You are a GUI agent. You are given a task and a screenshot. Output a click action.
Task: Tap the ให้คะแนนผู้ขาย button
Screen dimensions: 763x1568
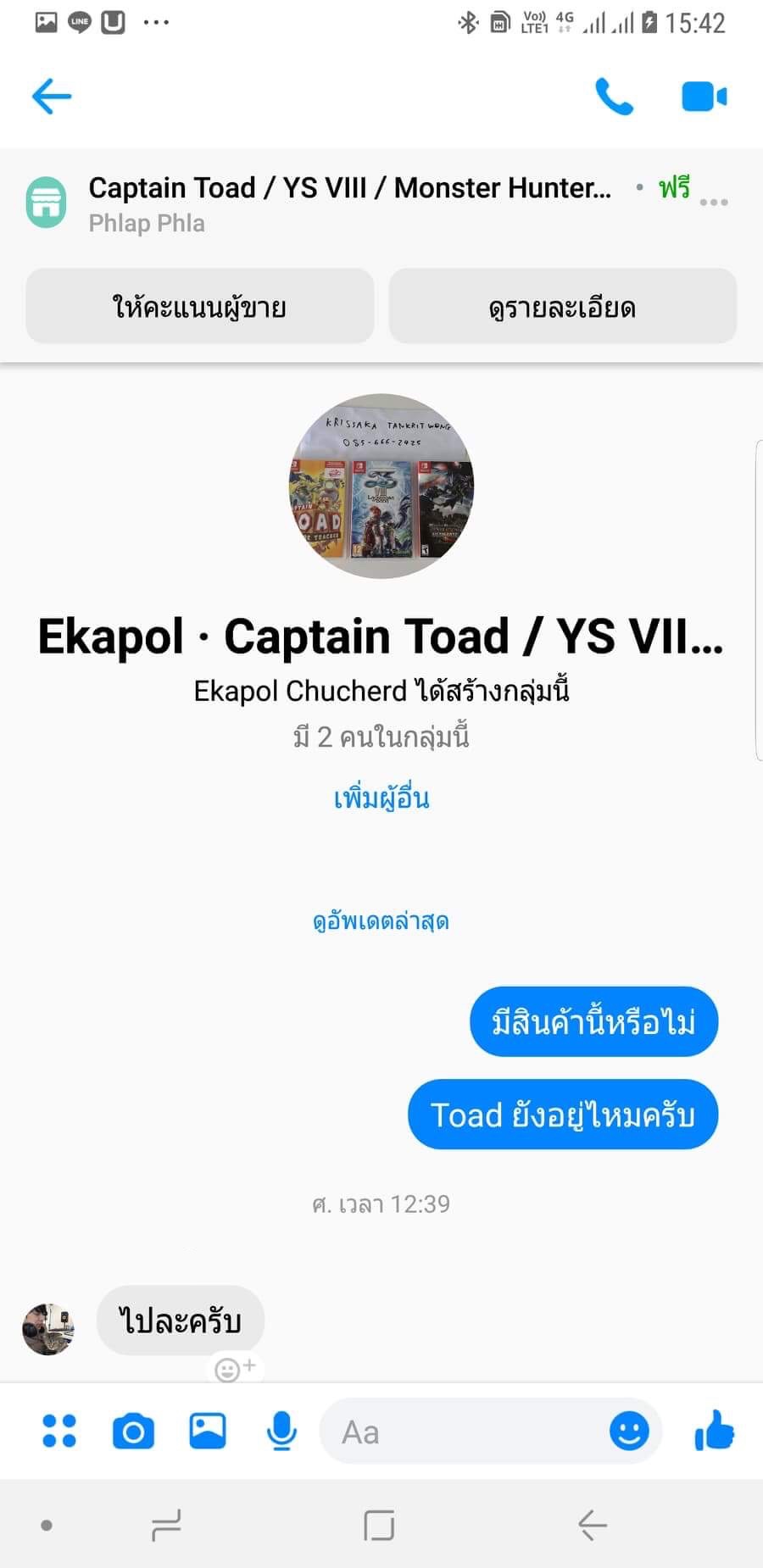200,306
